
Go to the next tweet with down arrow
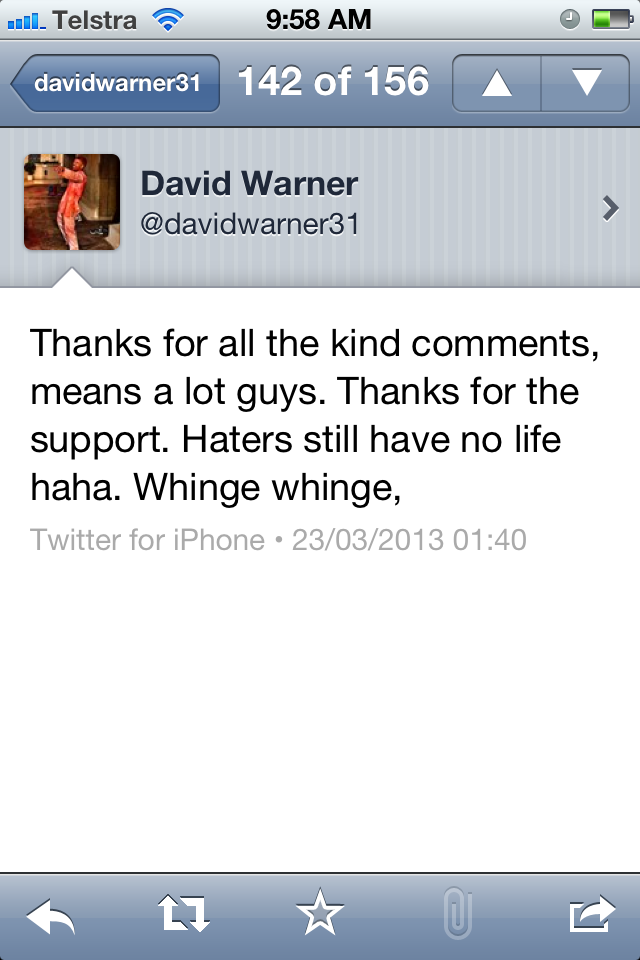pos(586,83)
